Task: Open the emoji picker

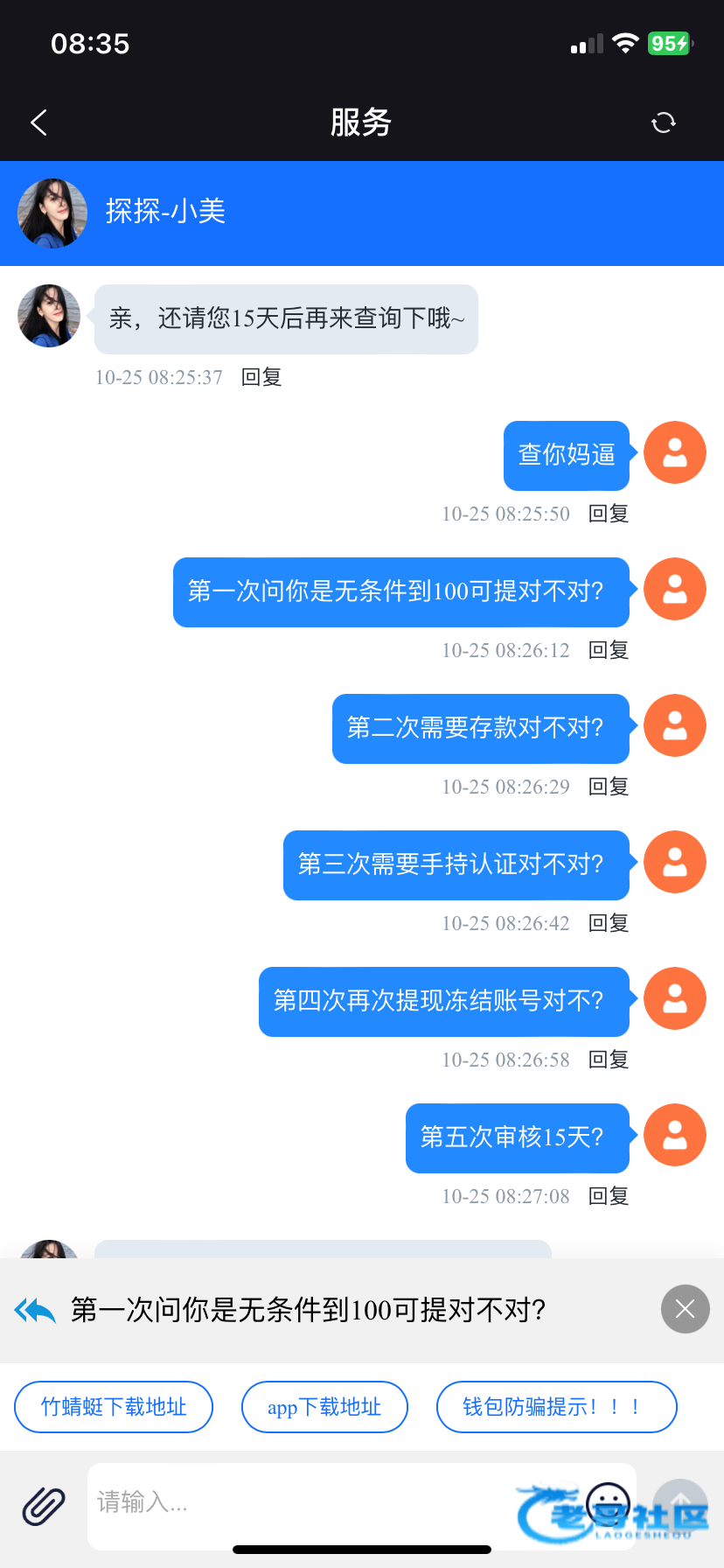Action: (608, 1504)
